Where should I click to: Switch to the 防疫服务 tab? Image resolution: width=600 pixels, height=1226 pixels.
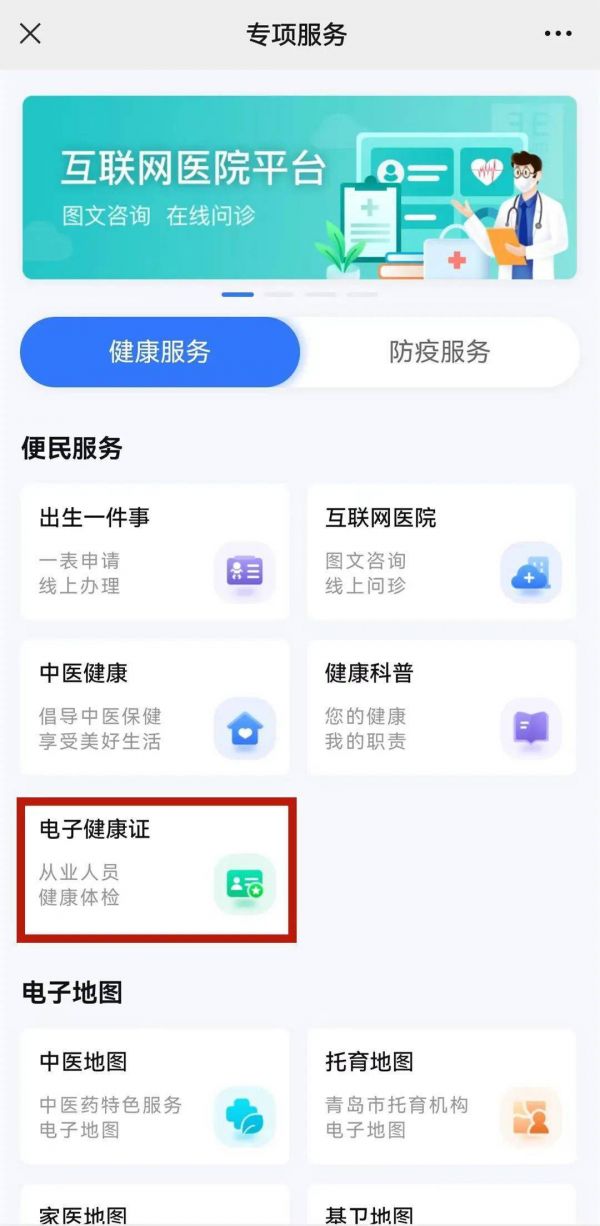click(440, 352)
